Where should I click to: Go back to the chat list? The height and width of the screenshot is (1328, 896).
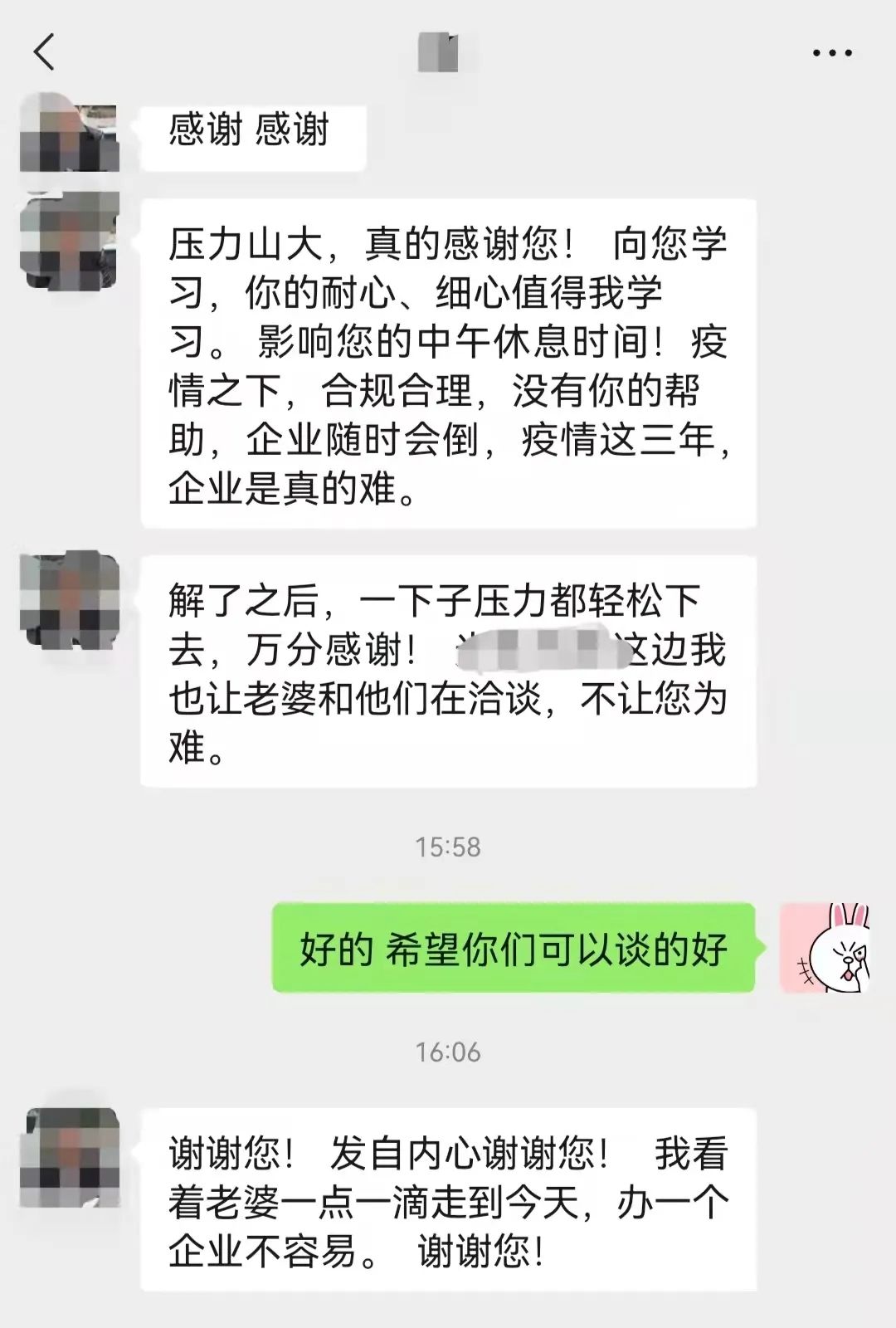click(44, 52)
